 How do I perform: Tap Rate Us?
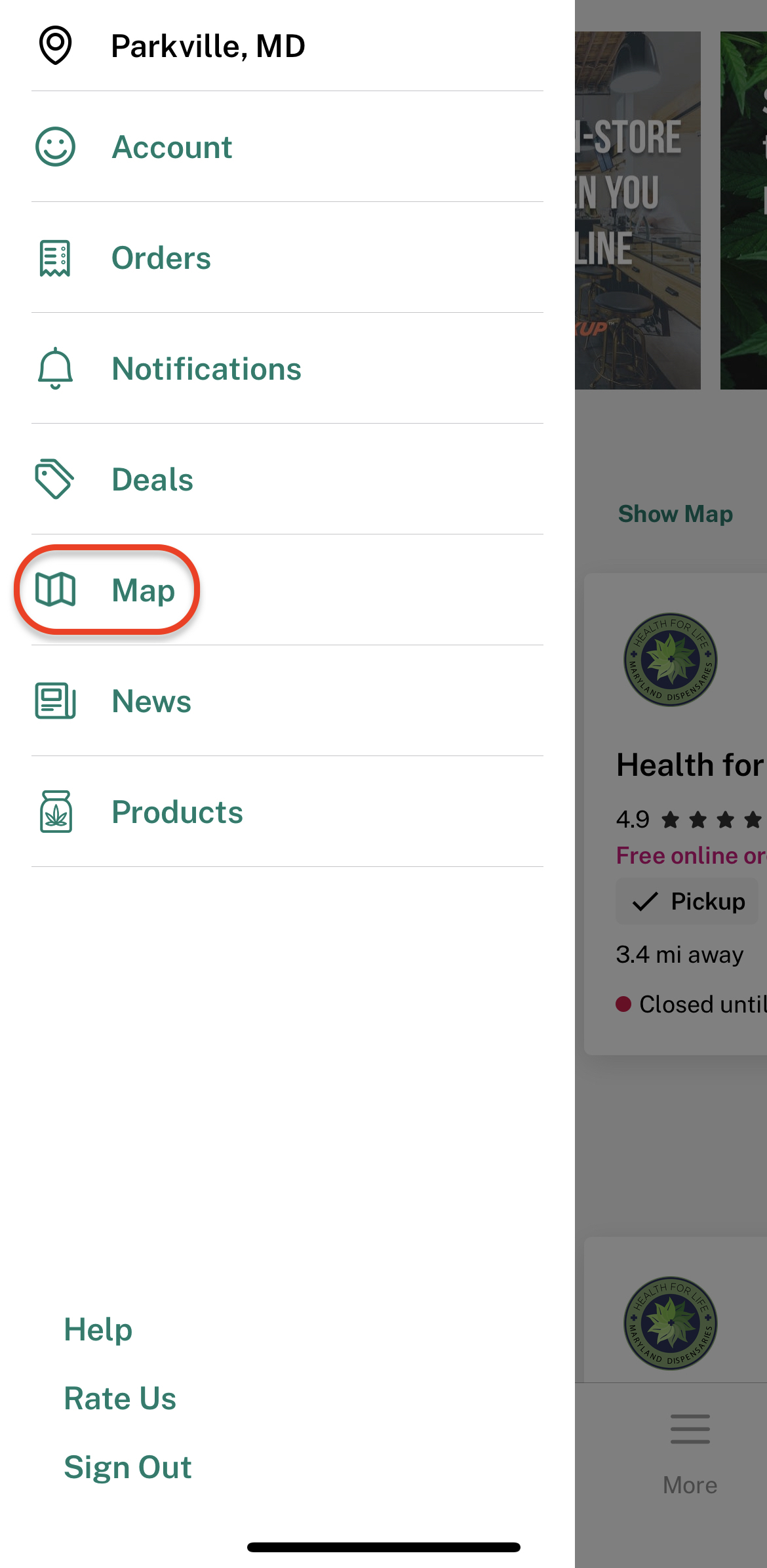pos(120,1398)
